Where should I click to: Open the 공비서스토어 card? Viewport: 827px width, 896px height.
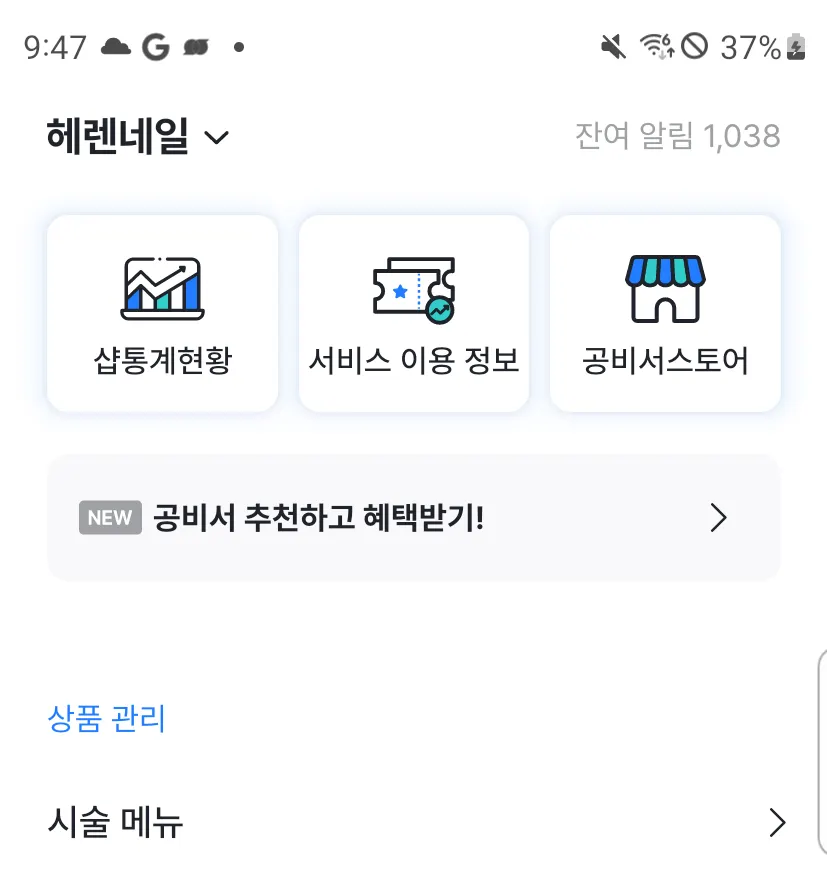pyautogui.click(x=665, y=313)
